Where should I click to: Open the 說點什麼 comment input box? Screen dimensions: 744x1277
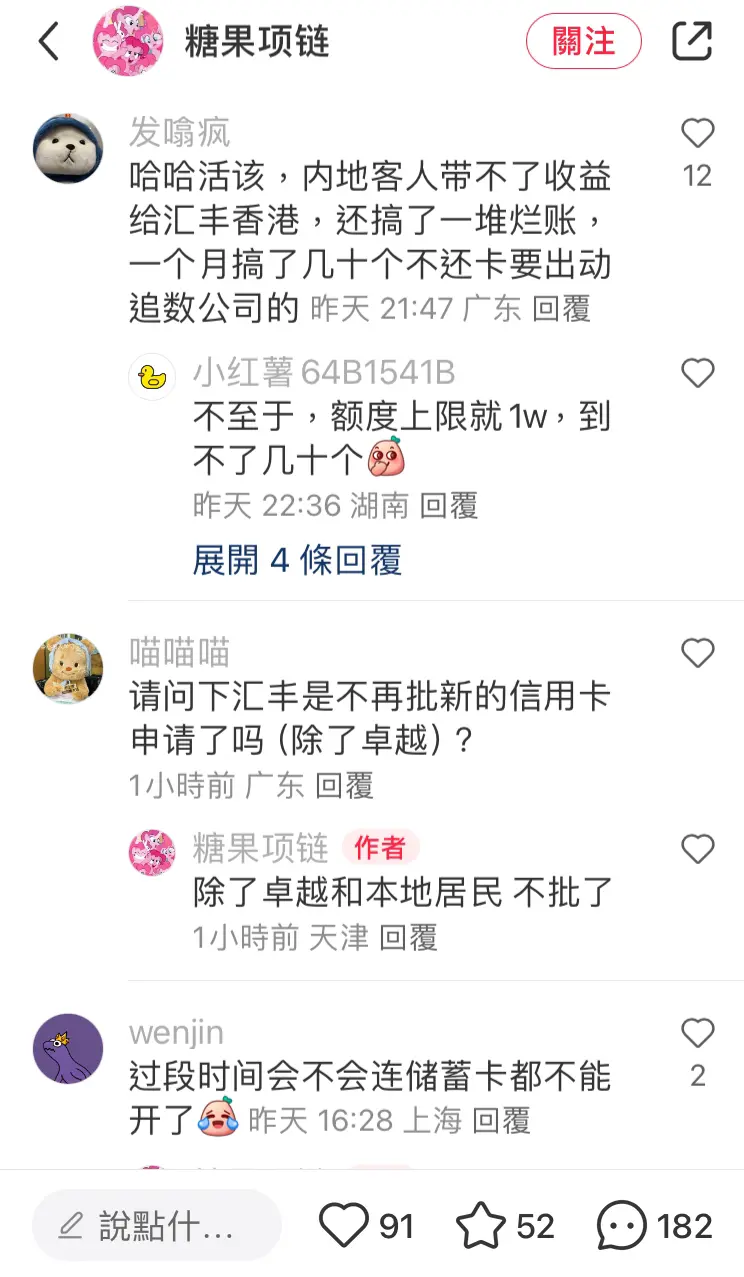[157, 1225]
